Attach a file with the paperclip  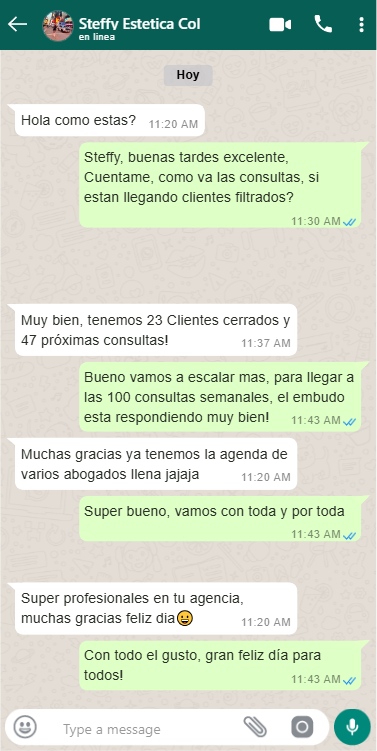tap(255, 727)
